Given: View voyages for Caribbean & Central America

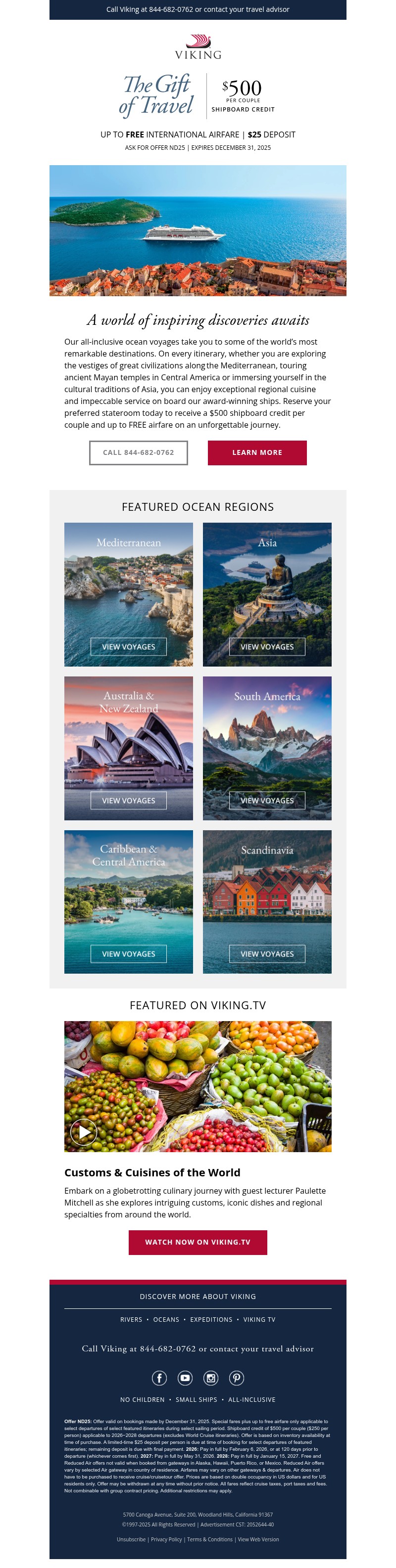Looking at the screenshot, I should [129, 954].
